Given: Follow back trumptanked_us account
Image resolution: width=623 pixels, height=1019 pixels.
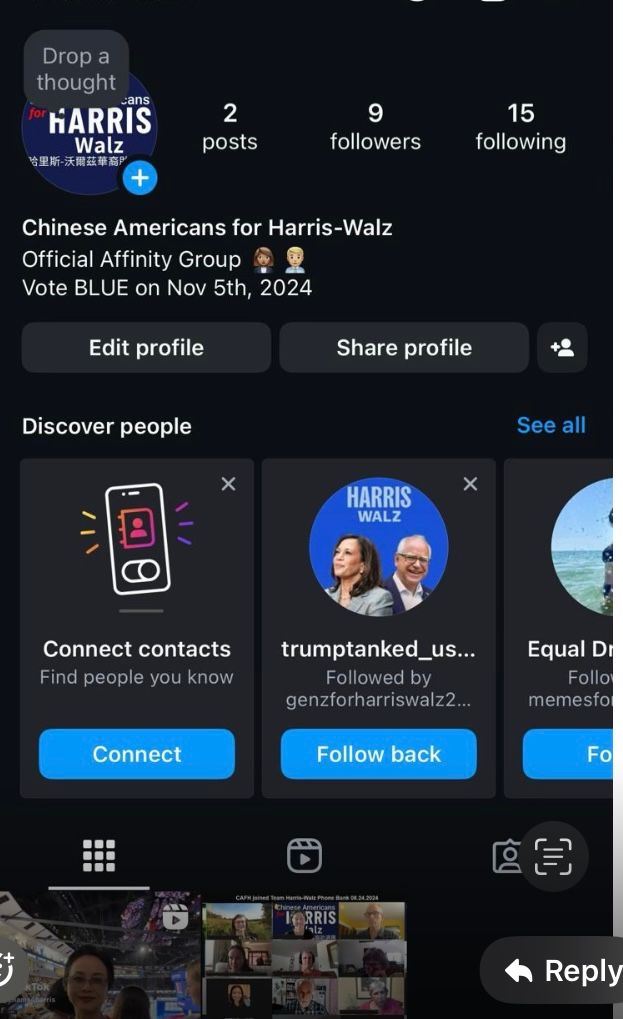Looking at the screenshot, I should coord(378,754).
